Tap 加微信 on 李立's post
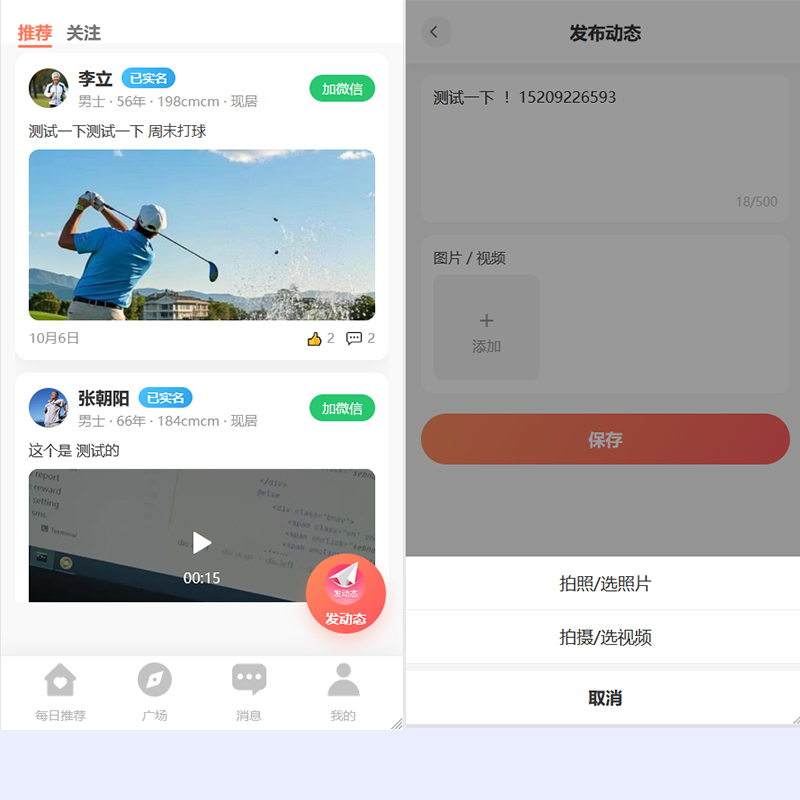The width and height of the screenshot is (800, 800). tap(342, 89)
